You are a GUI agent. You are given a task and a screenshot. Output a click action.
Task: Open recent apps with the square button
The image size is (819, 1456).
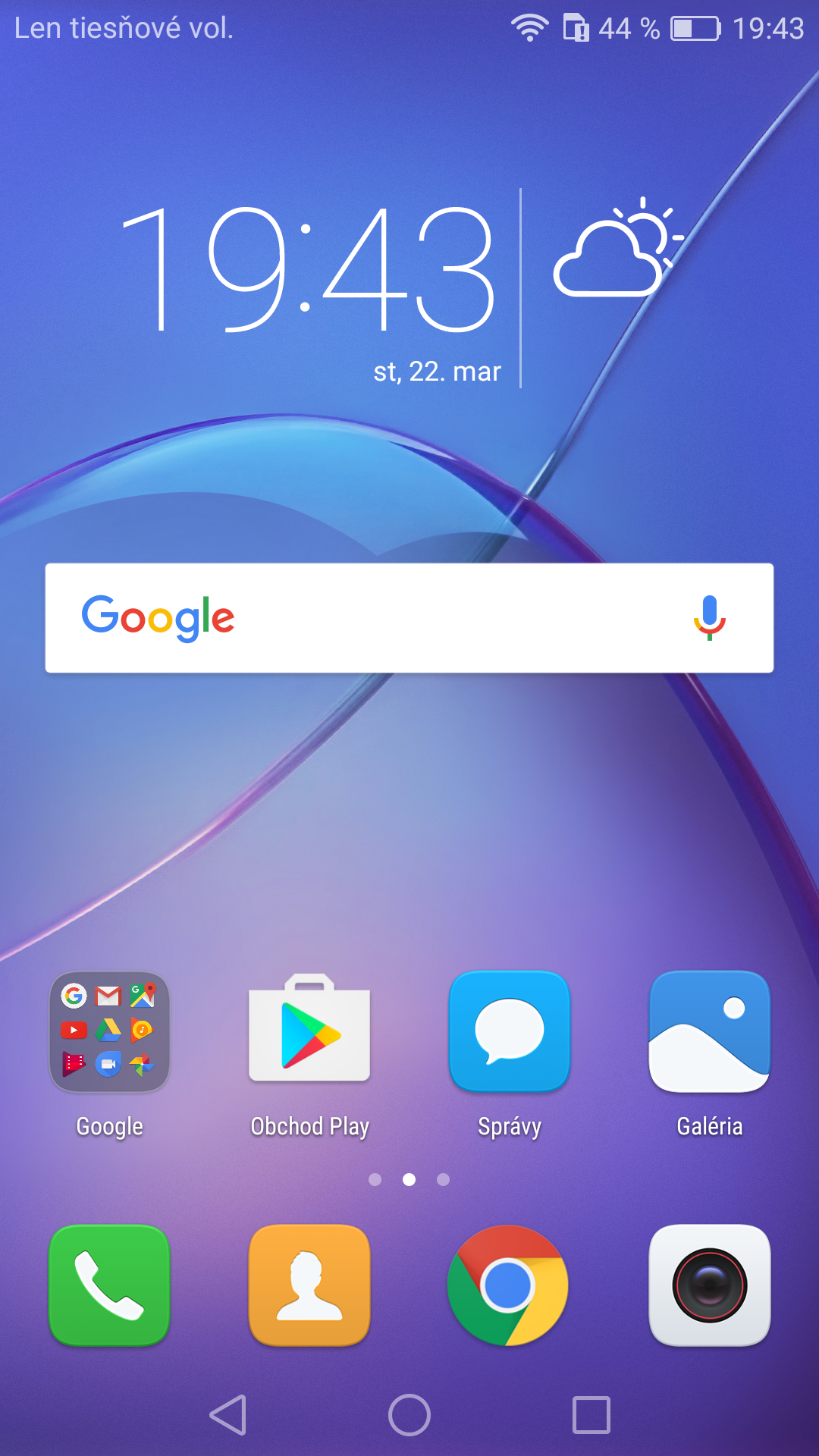pyautogui.click(x=591, y=1415)
